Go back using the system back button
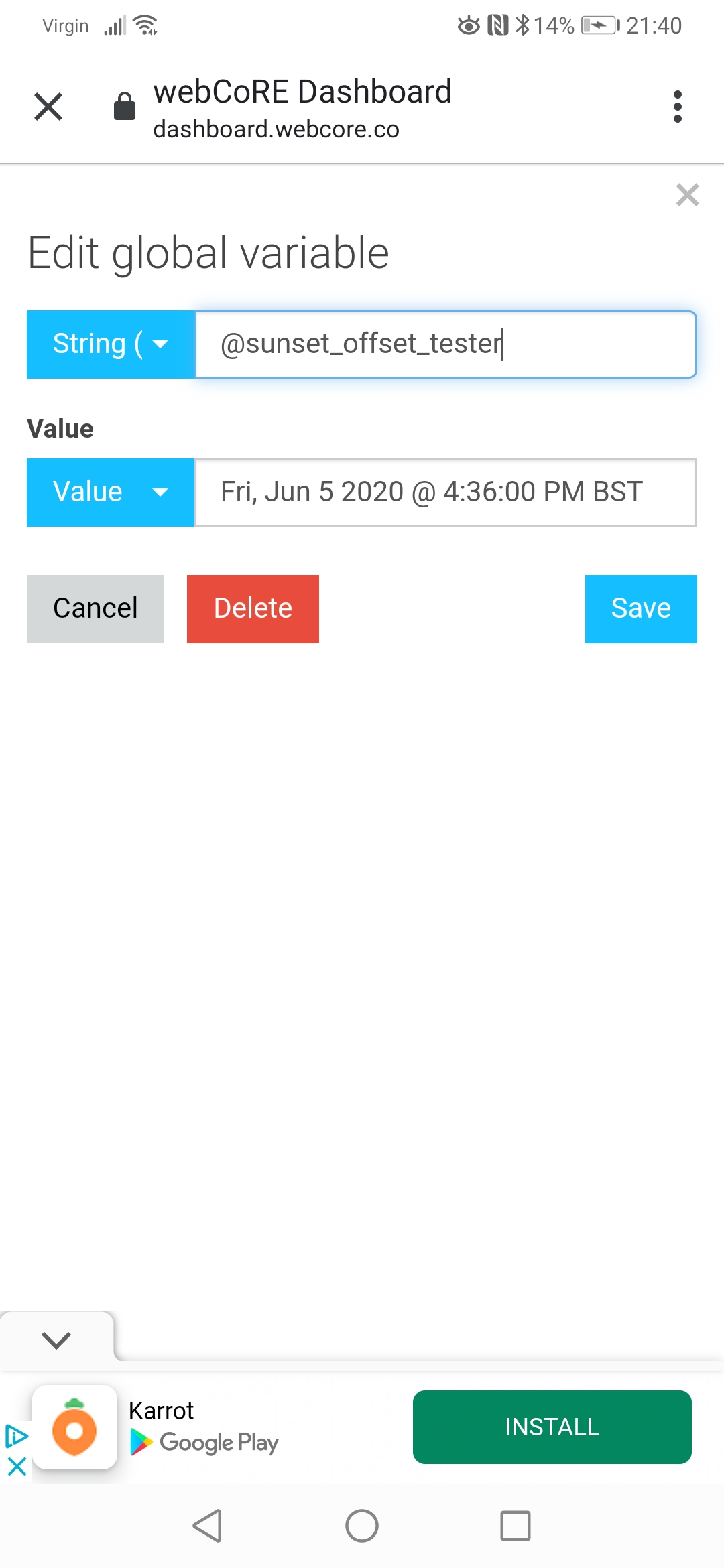Viewport: 724px width, 1568px height. point(207,1526)
